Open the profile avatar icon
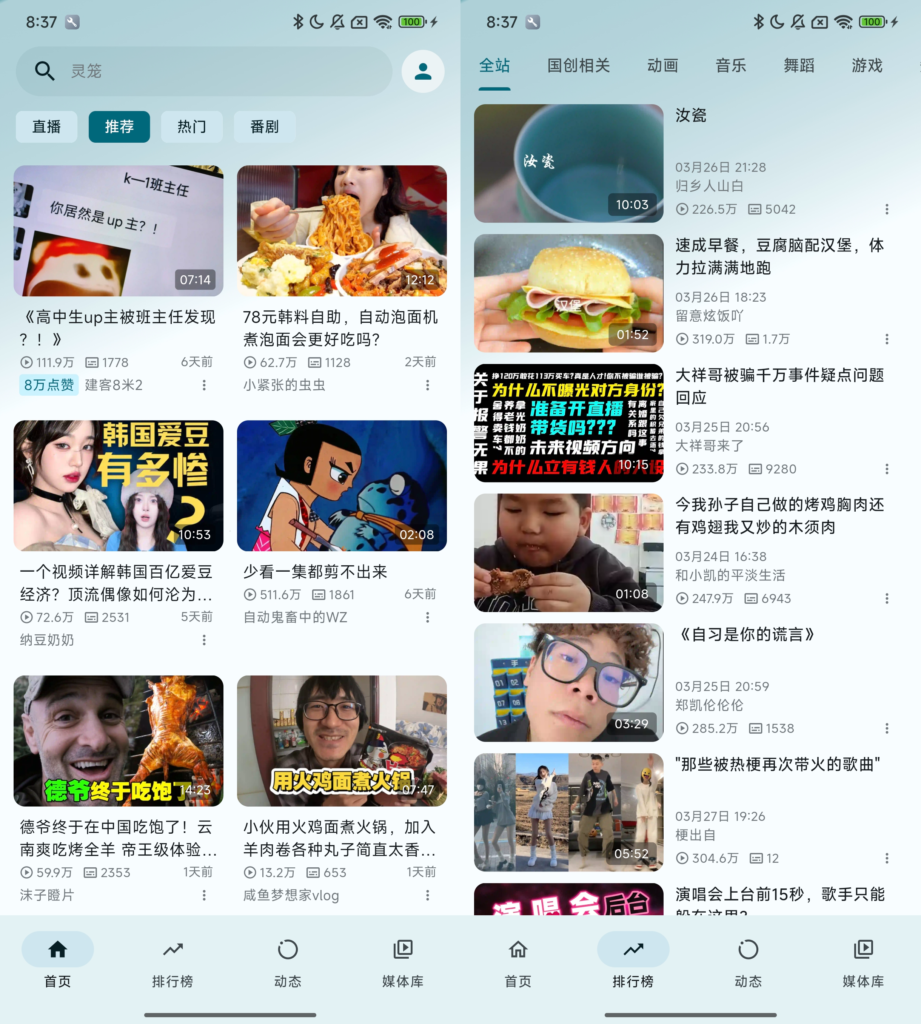Viewport: 921px width, 1024px height. [423, 71]
